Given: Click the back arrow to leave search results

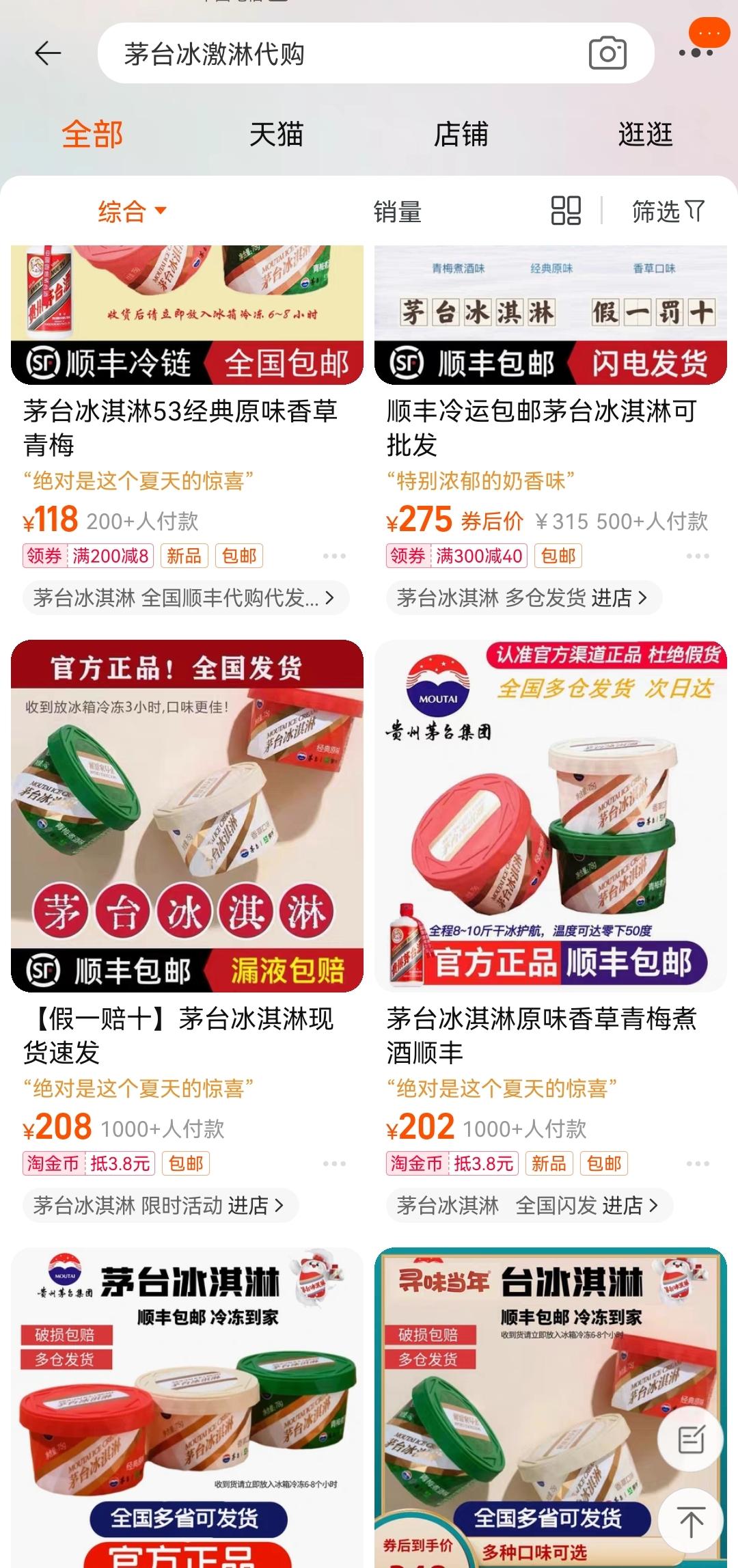Looking at the screenshot, I should tap(45, 53).
